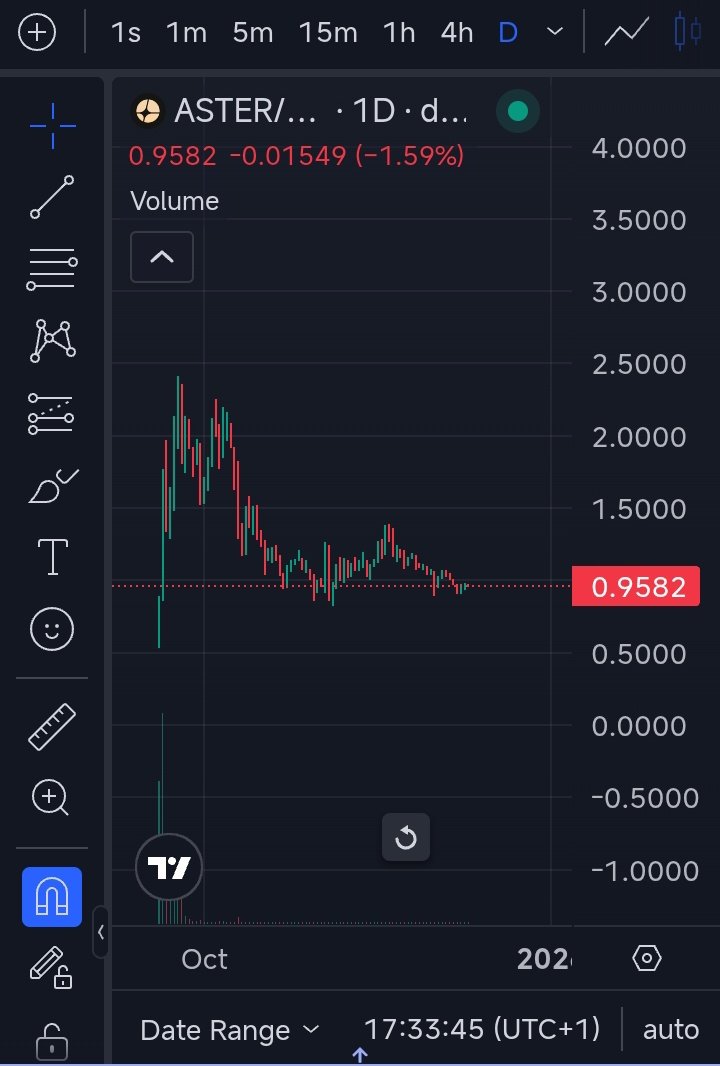Viewport: 720px width, 1066px height.
Task: Select the 1h timeframe
Action: (x=399, y=33)
